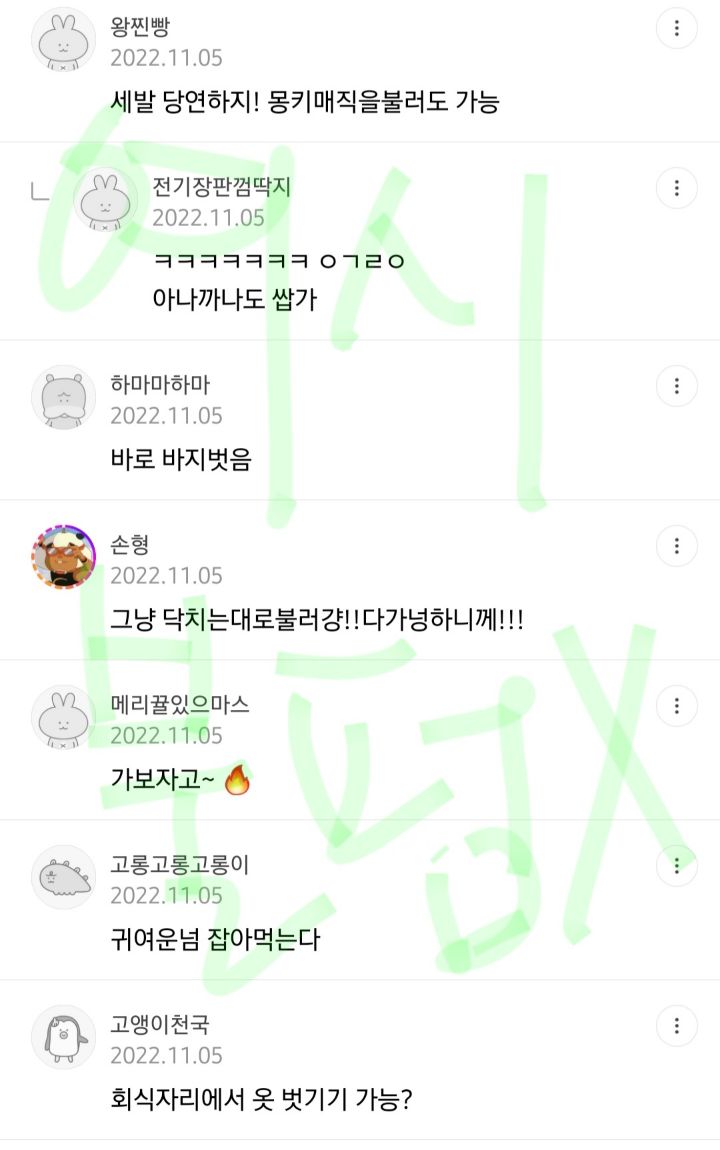This screenshot has width=720, height=1150.
Task: Open the overflow menu on 왕찐빵's comment
Action: pyautogui.click(x=677, y=27)
